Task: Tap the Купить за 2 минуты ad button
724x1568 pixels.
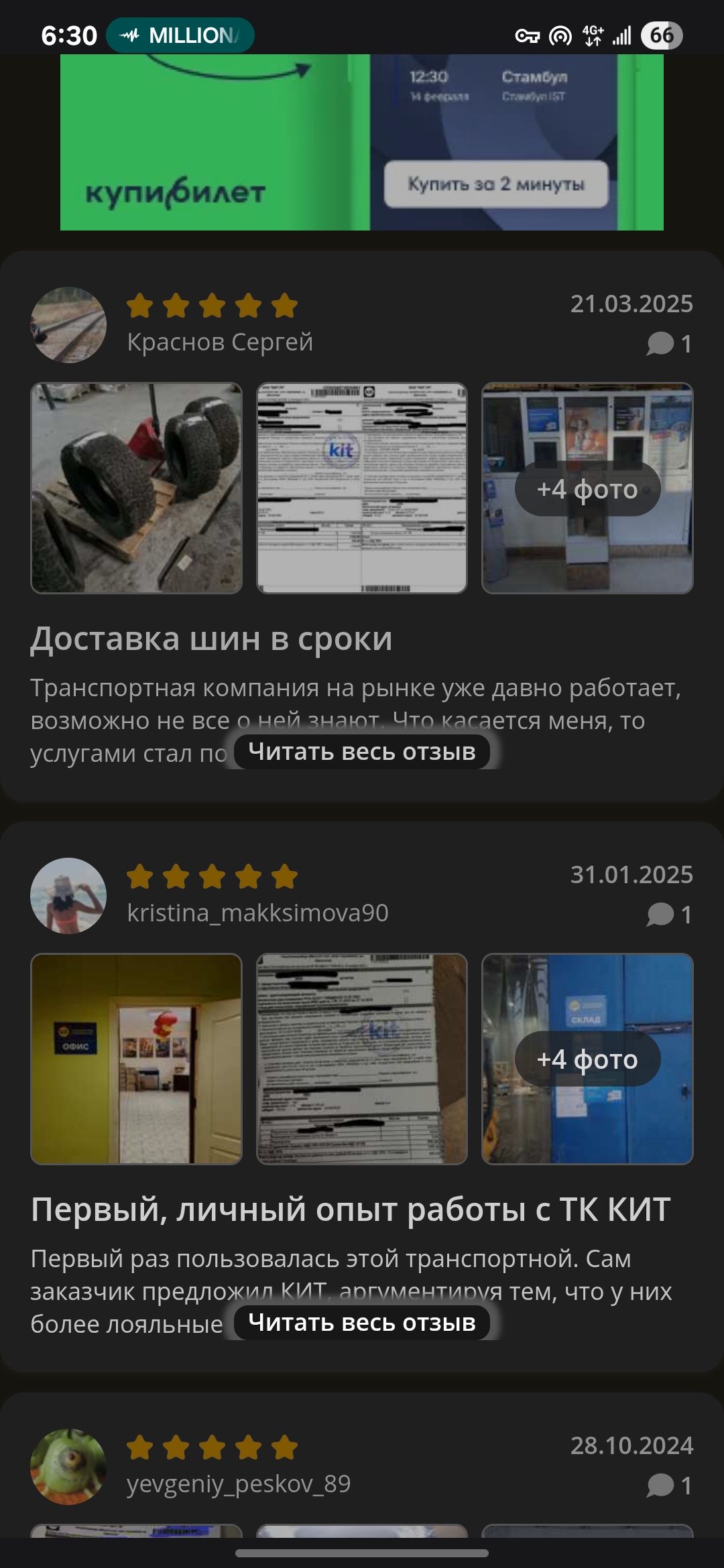Action: point(495,184)
